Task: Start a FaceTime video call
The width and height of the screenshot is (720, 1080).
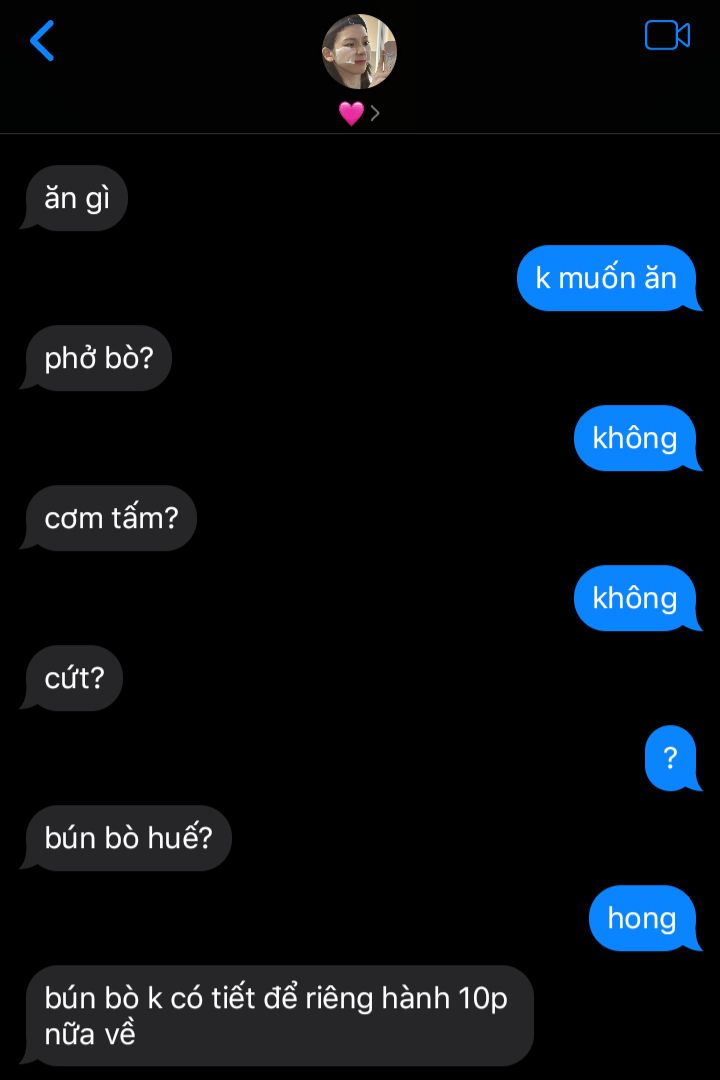Action: point(667,36)
